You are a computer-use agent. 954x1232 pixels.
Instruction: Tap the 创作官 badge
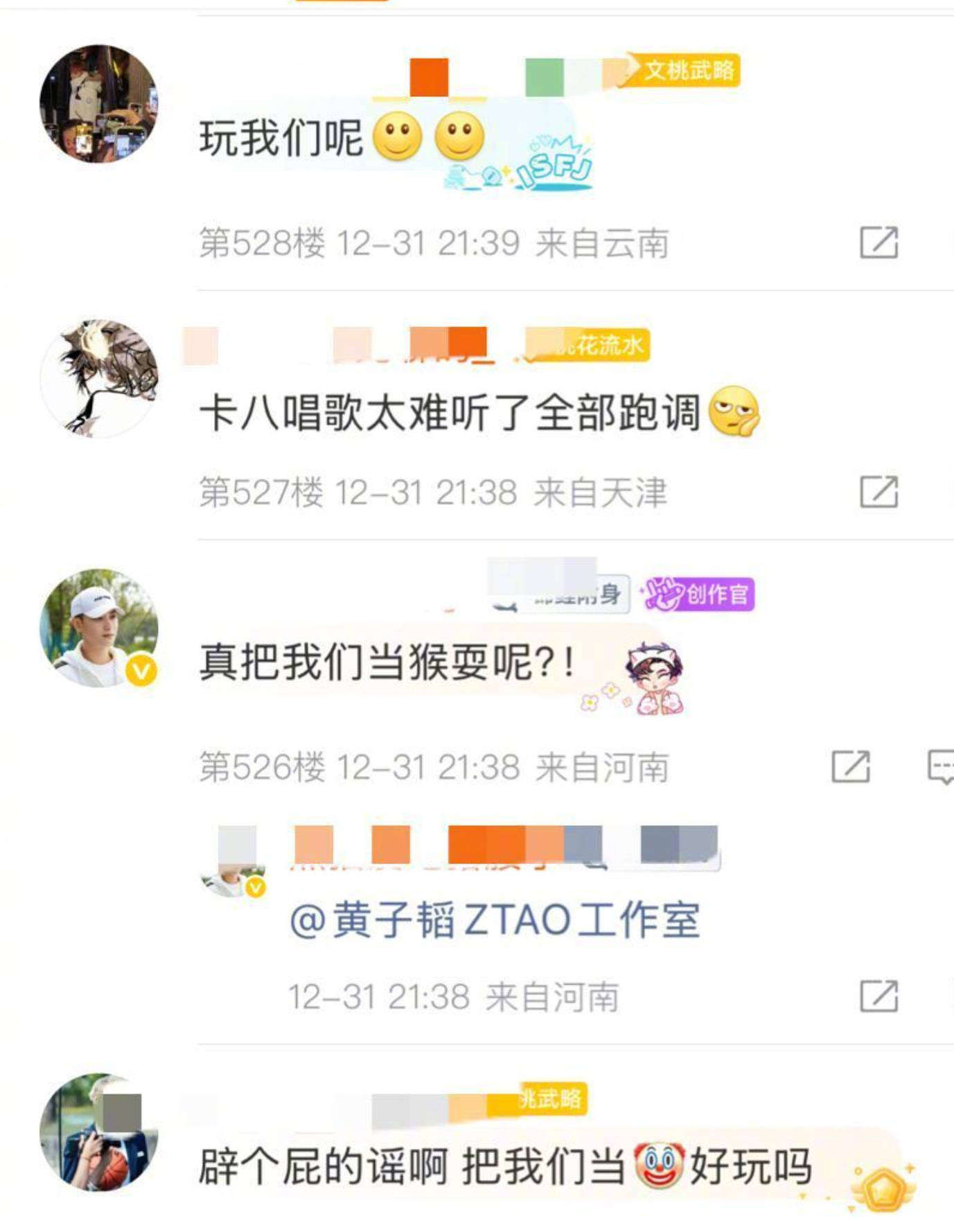coord(700,595)
